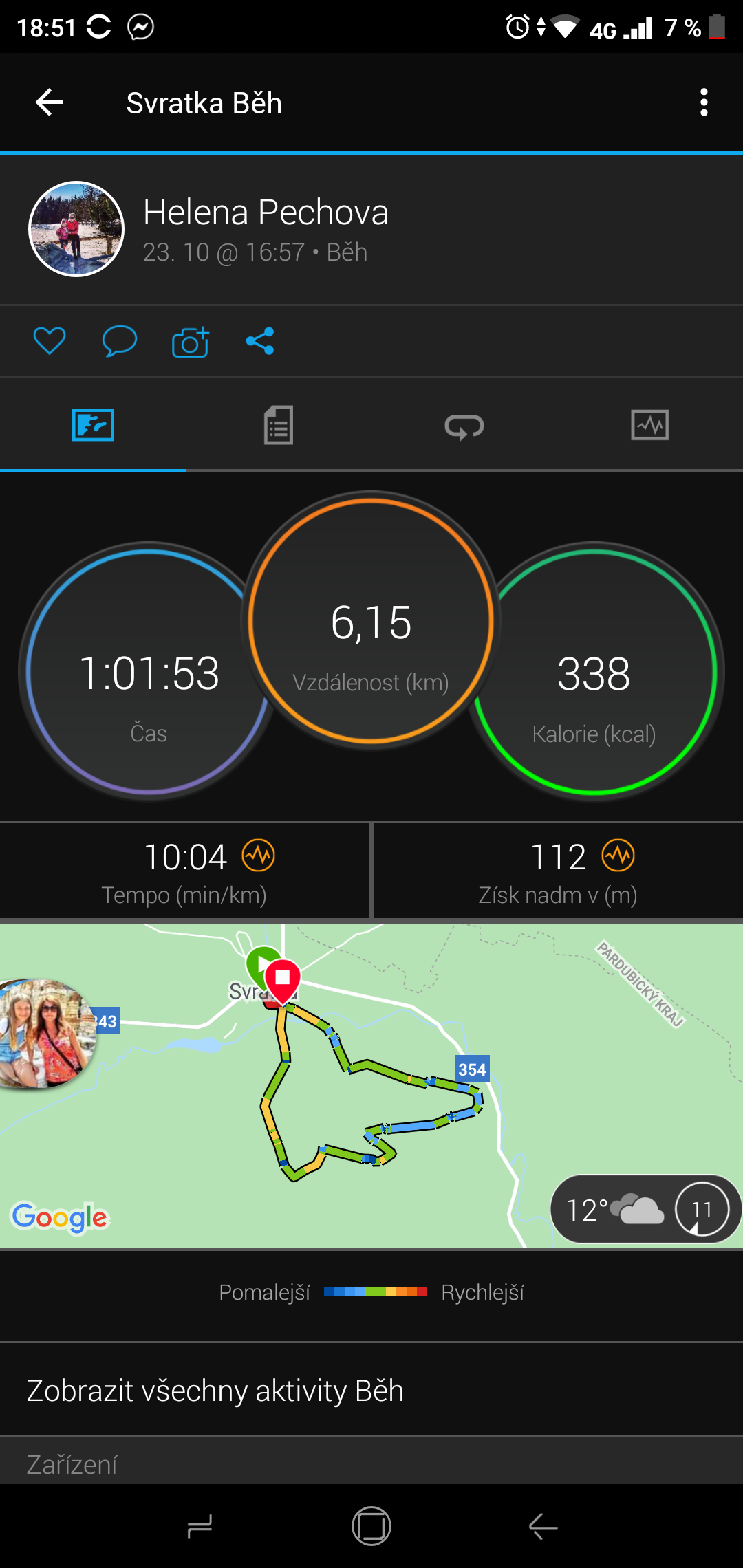Open the run route map

371,1085
